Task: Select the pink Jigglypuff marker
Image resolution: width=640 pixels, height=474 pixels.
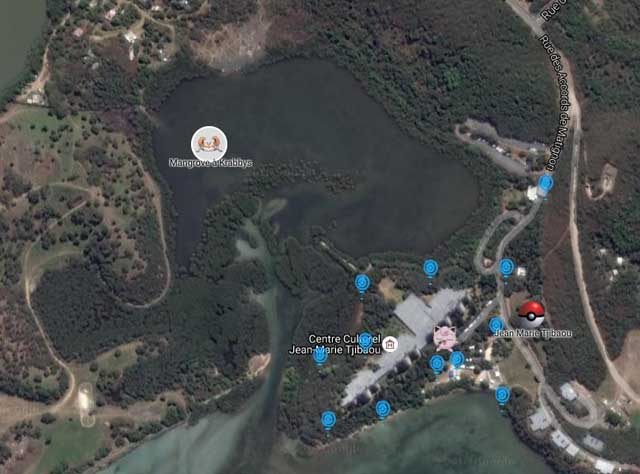Action: click(x=445, y=335)
